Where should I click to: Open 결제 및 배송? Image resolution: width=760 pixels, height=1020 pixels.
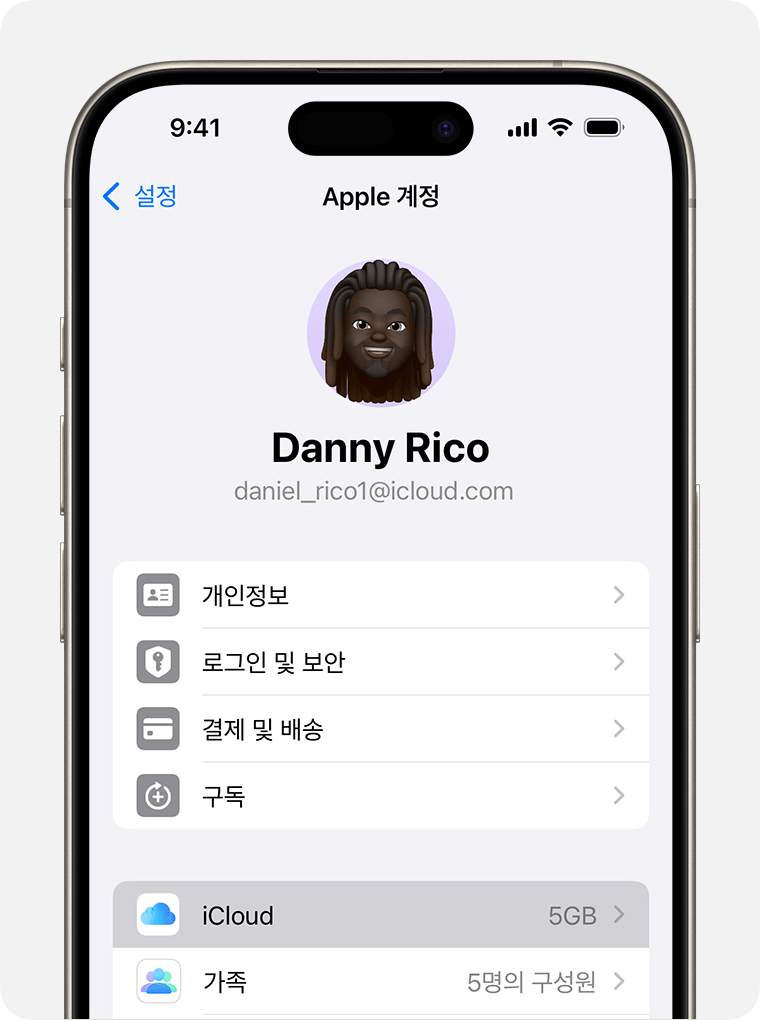pos(380,729)
